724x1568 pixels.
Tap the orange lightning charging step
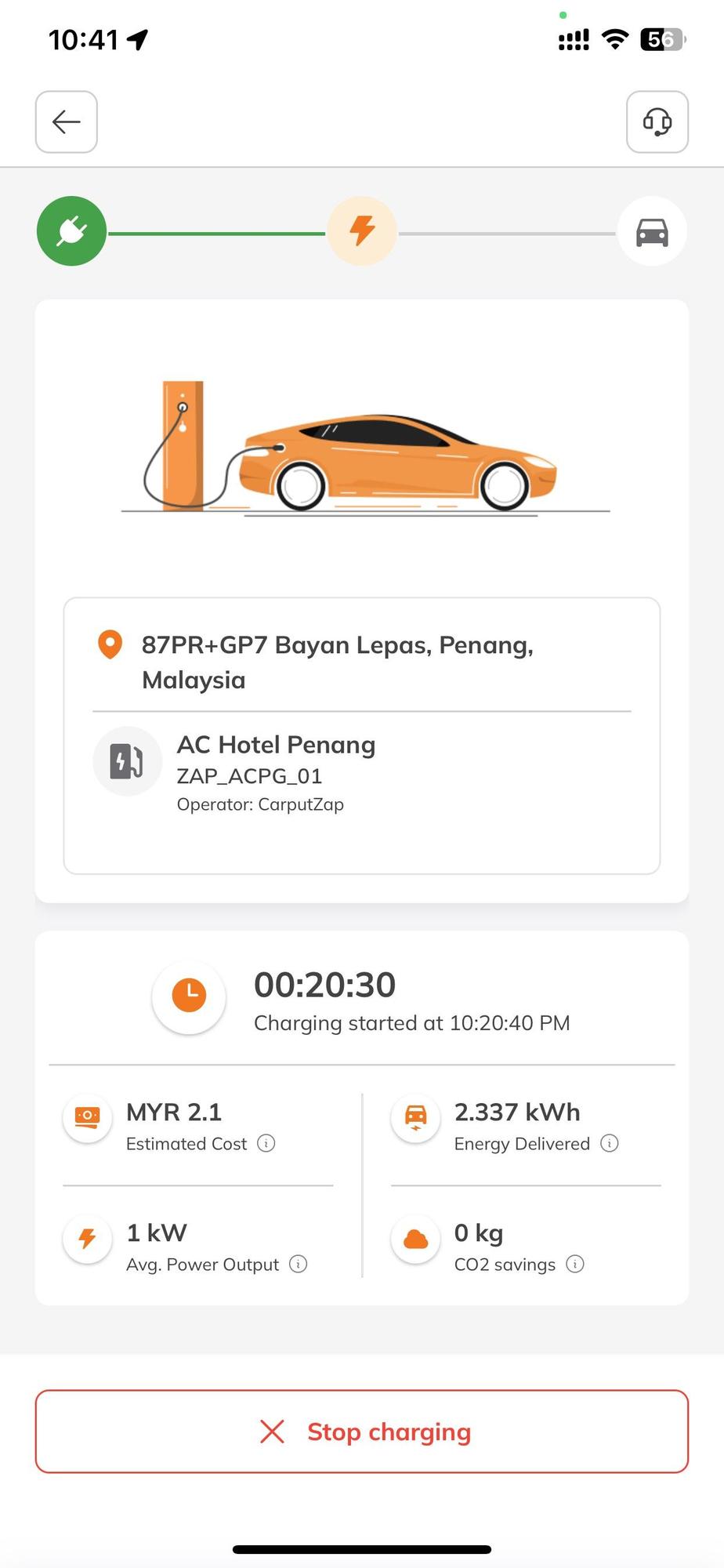point(361,230)
